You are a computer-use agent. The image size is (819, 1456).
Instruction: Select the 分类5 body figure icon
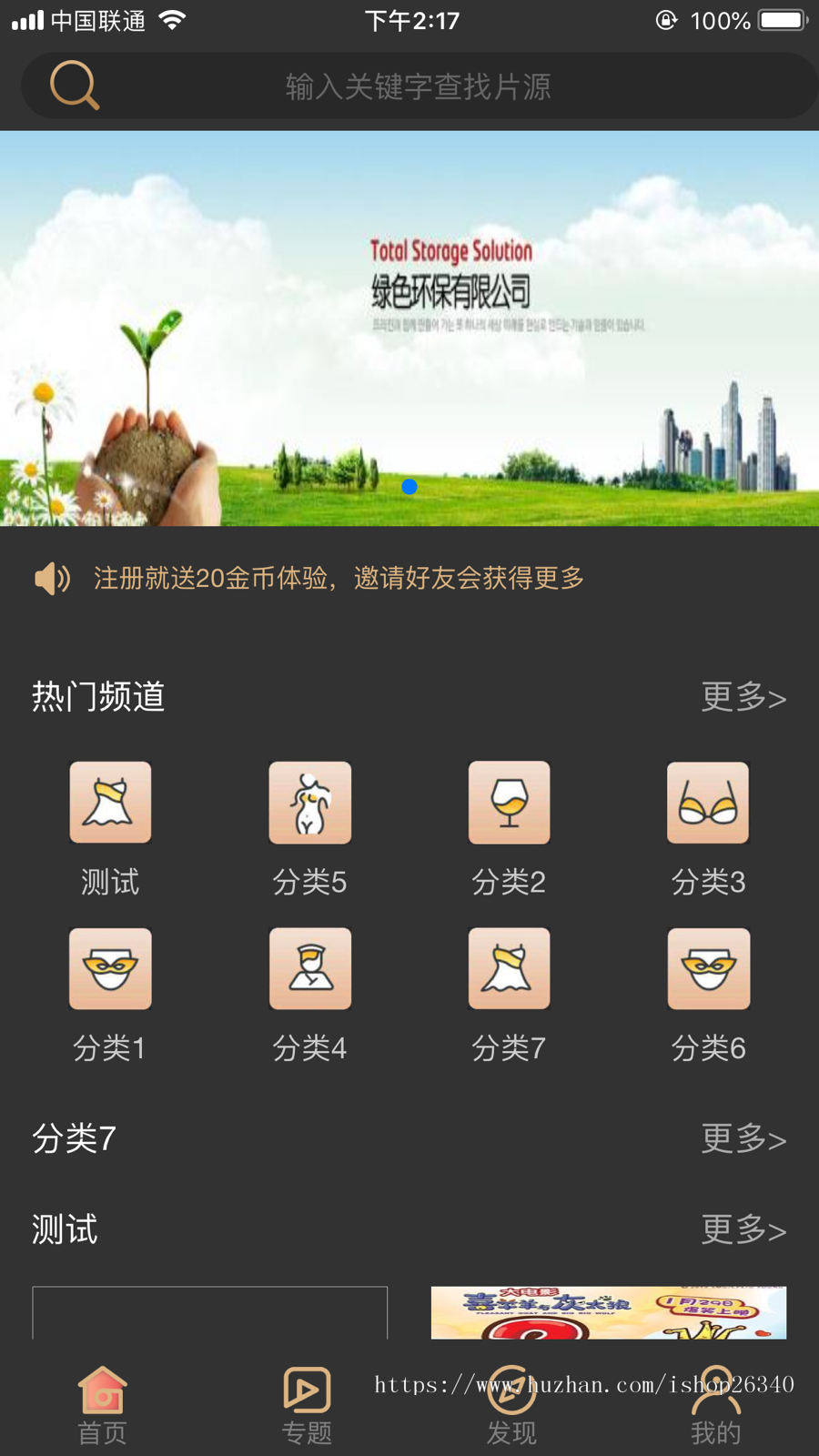click(x=309, y=803)
